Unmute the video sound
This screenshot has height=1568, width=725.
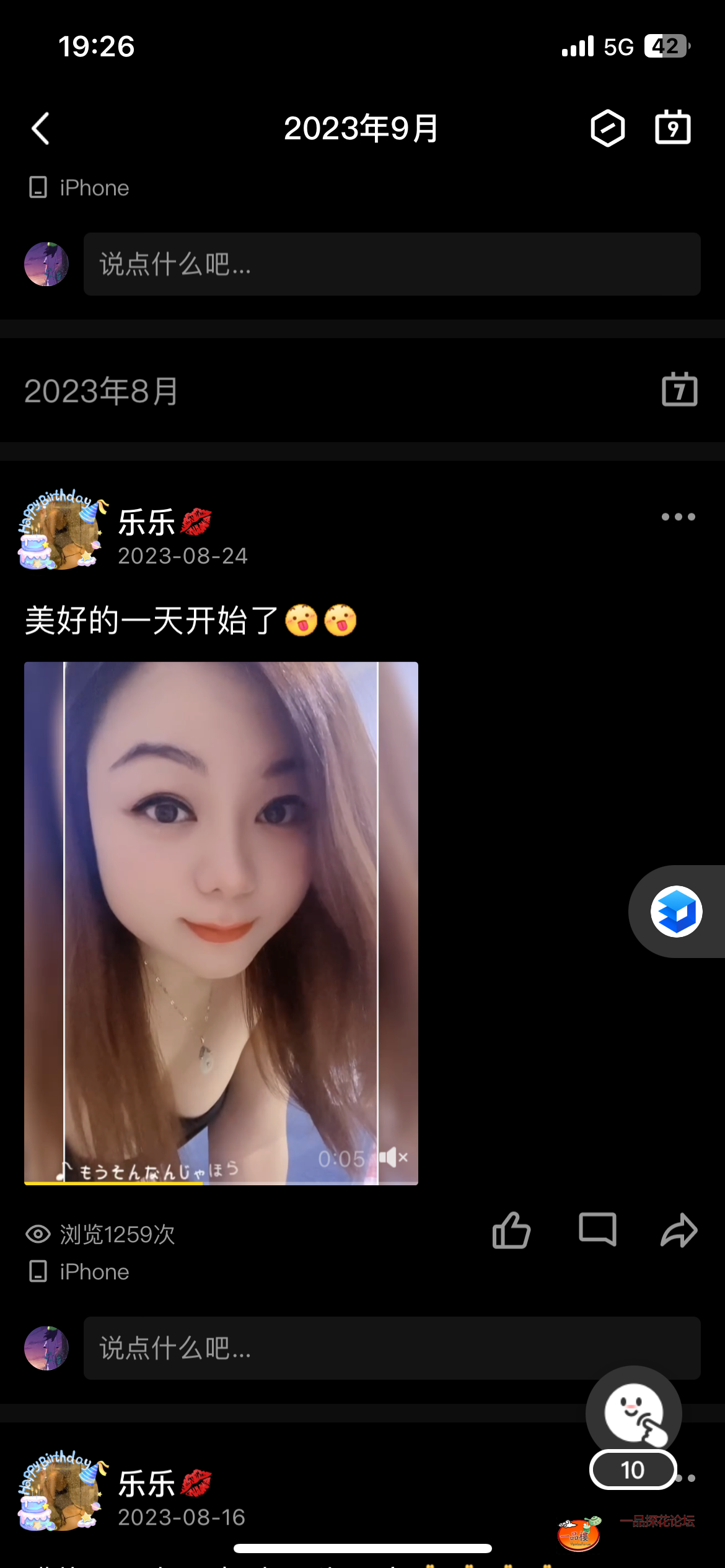click(x=394, y=1157)
